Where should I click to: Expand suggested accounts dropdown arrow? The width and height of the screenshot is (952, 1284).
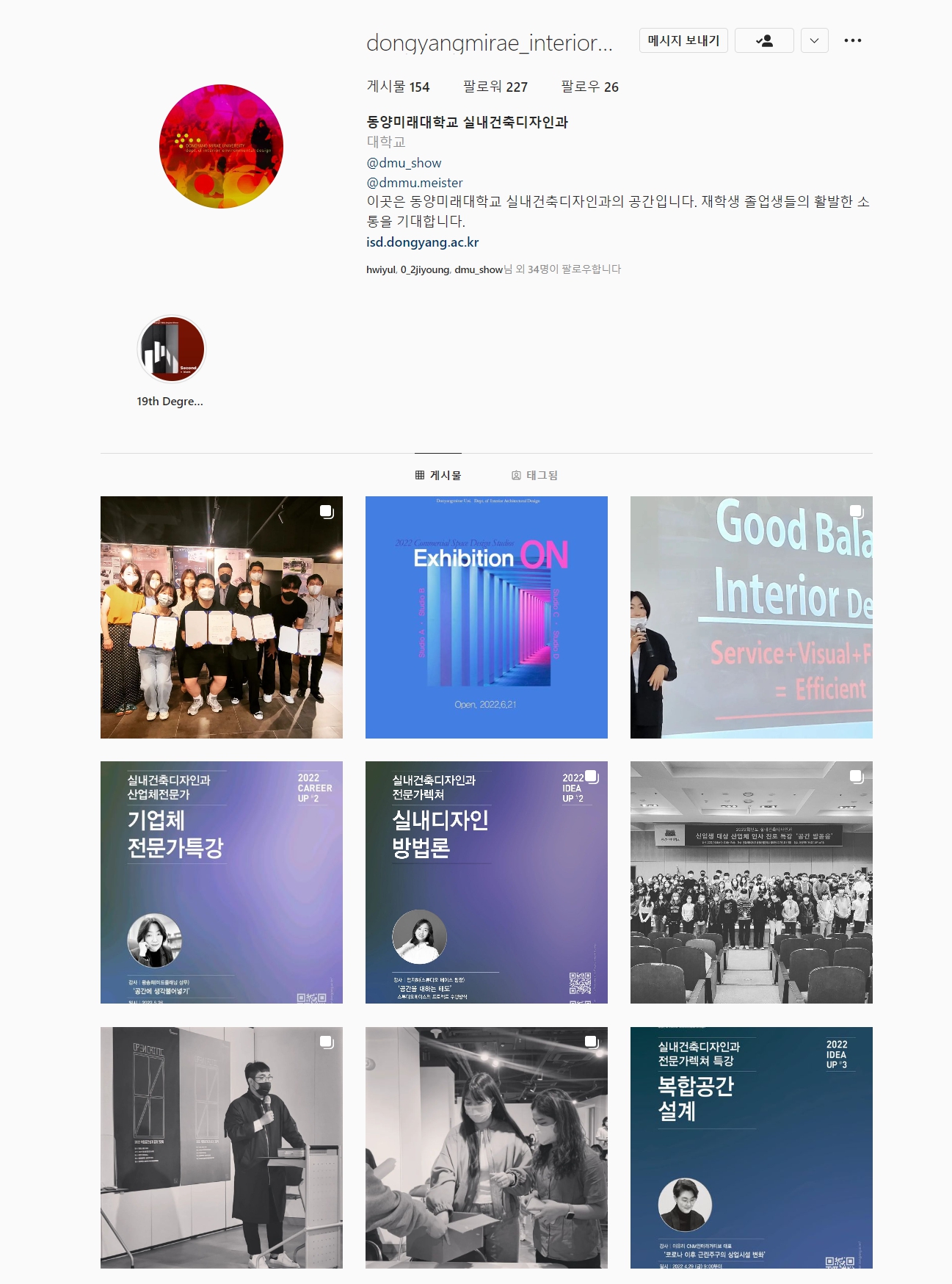pyautogui.click(x=814, y=41)
